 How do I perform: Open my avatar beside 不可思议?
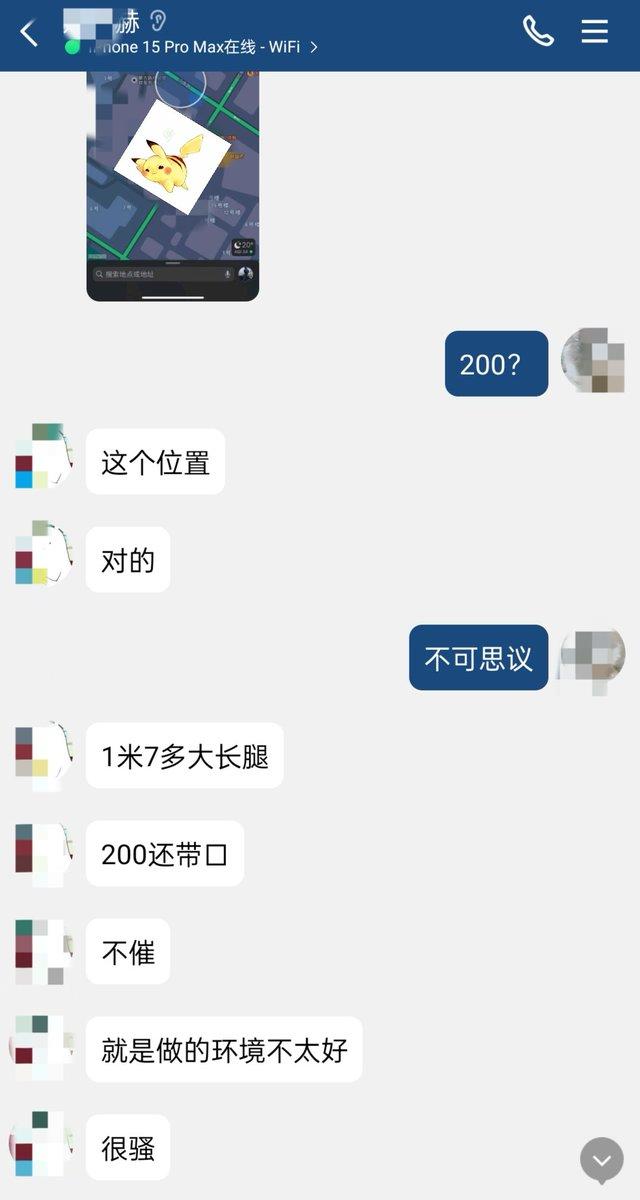point(593,659)
